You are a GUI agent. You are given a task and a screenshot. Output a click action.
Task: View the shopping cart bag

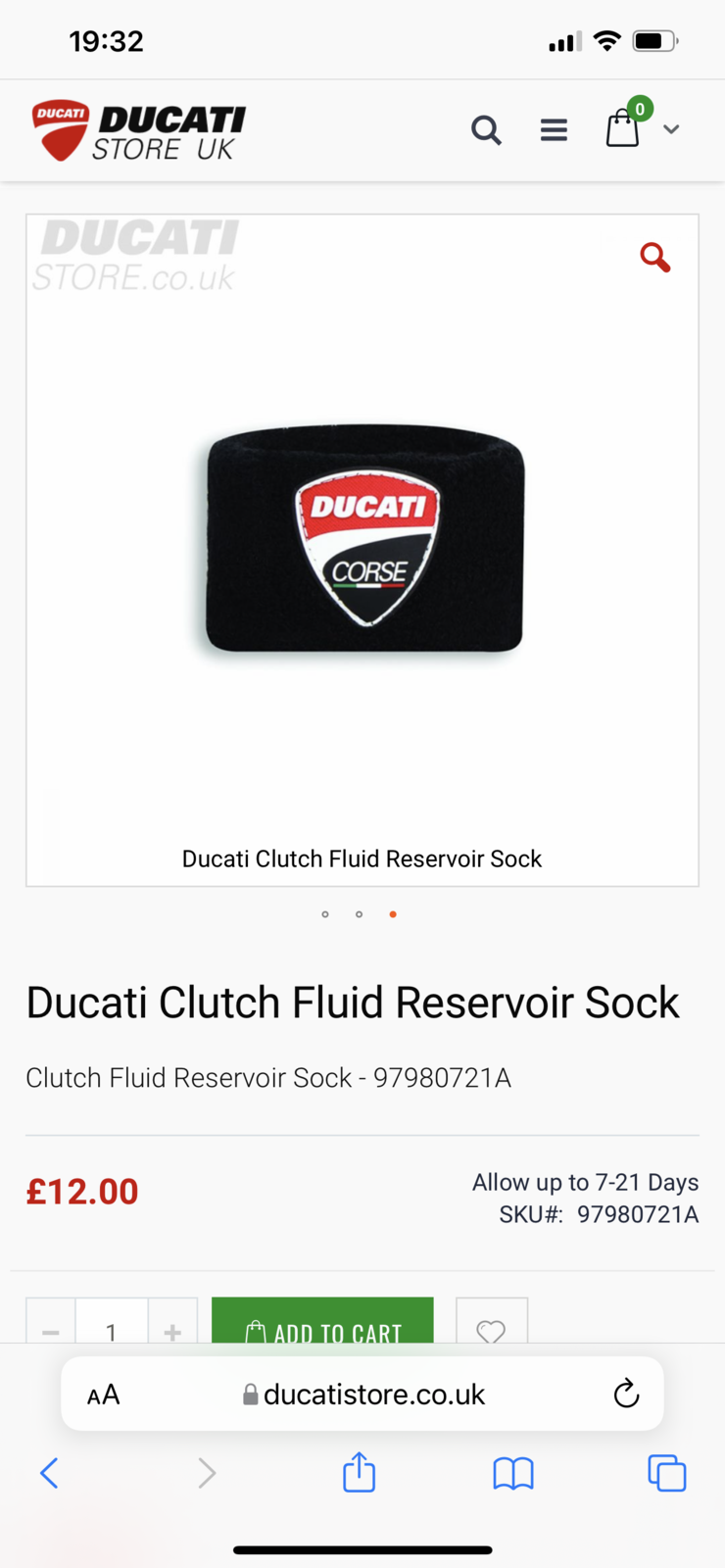point(622,128)
